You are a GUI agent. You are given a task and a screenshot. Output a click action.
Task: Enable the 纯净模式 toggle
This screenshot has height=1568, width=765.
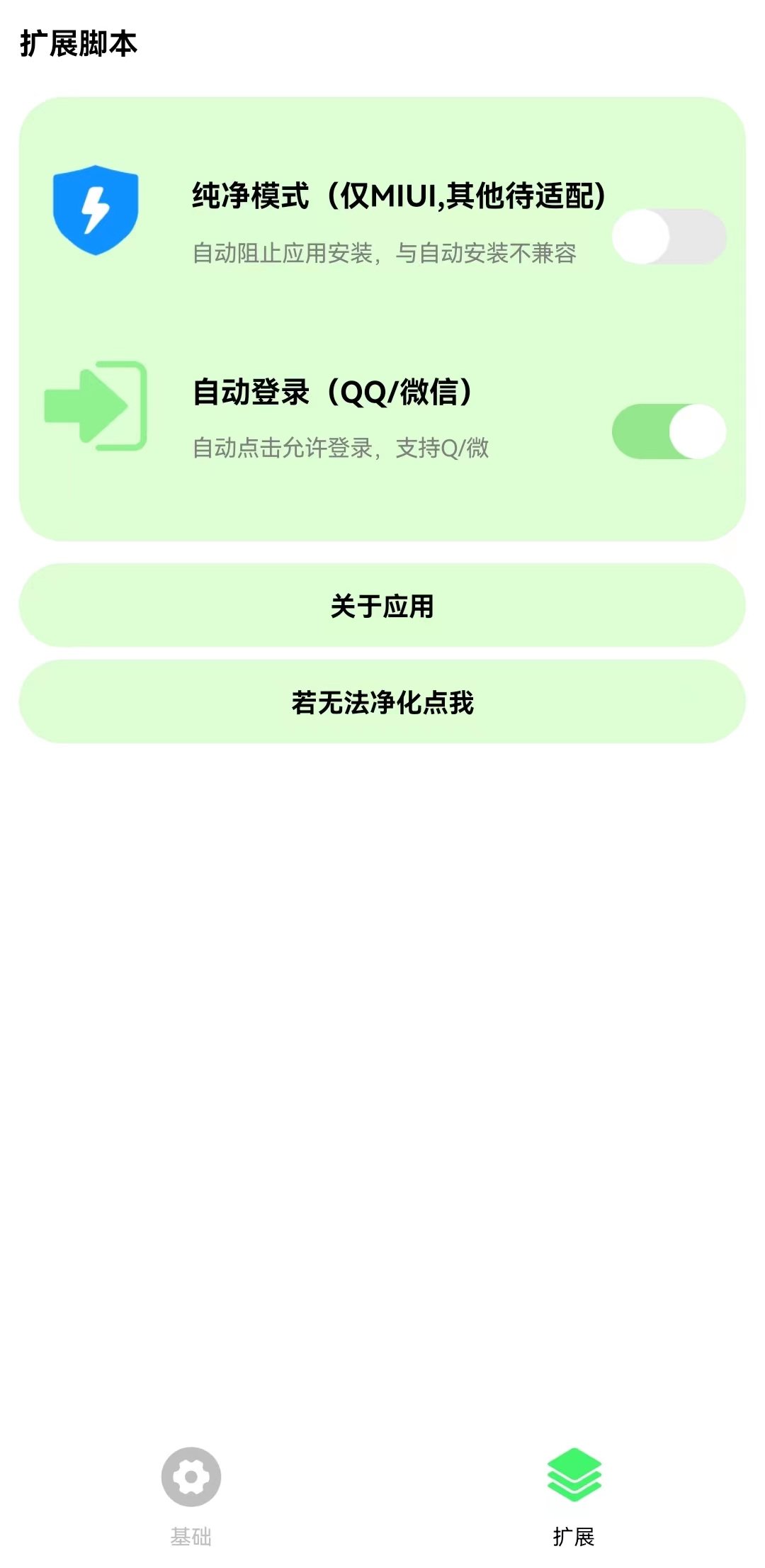[669, 237]
